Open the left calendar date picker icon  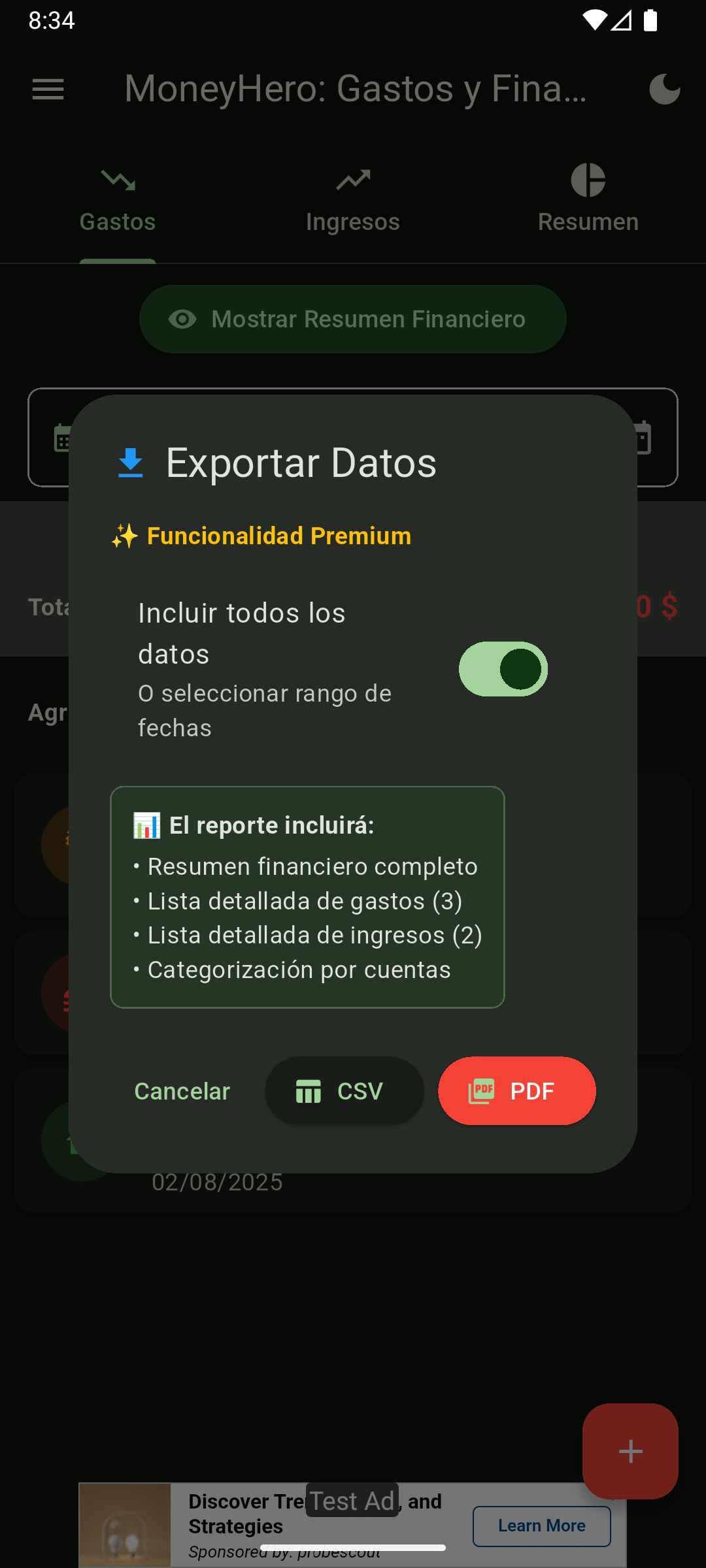[62, 438]
